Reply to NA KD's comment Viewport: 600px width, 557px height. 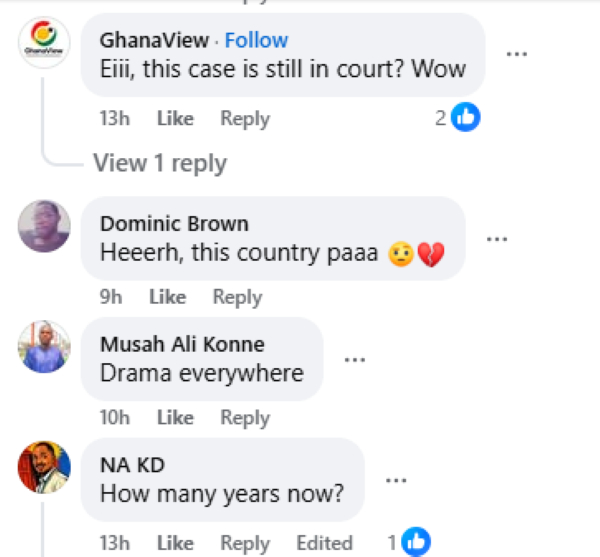tap(245, 543)
